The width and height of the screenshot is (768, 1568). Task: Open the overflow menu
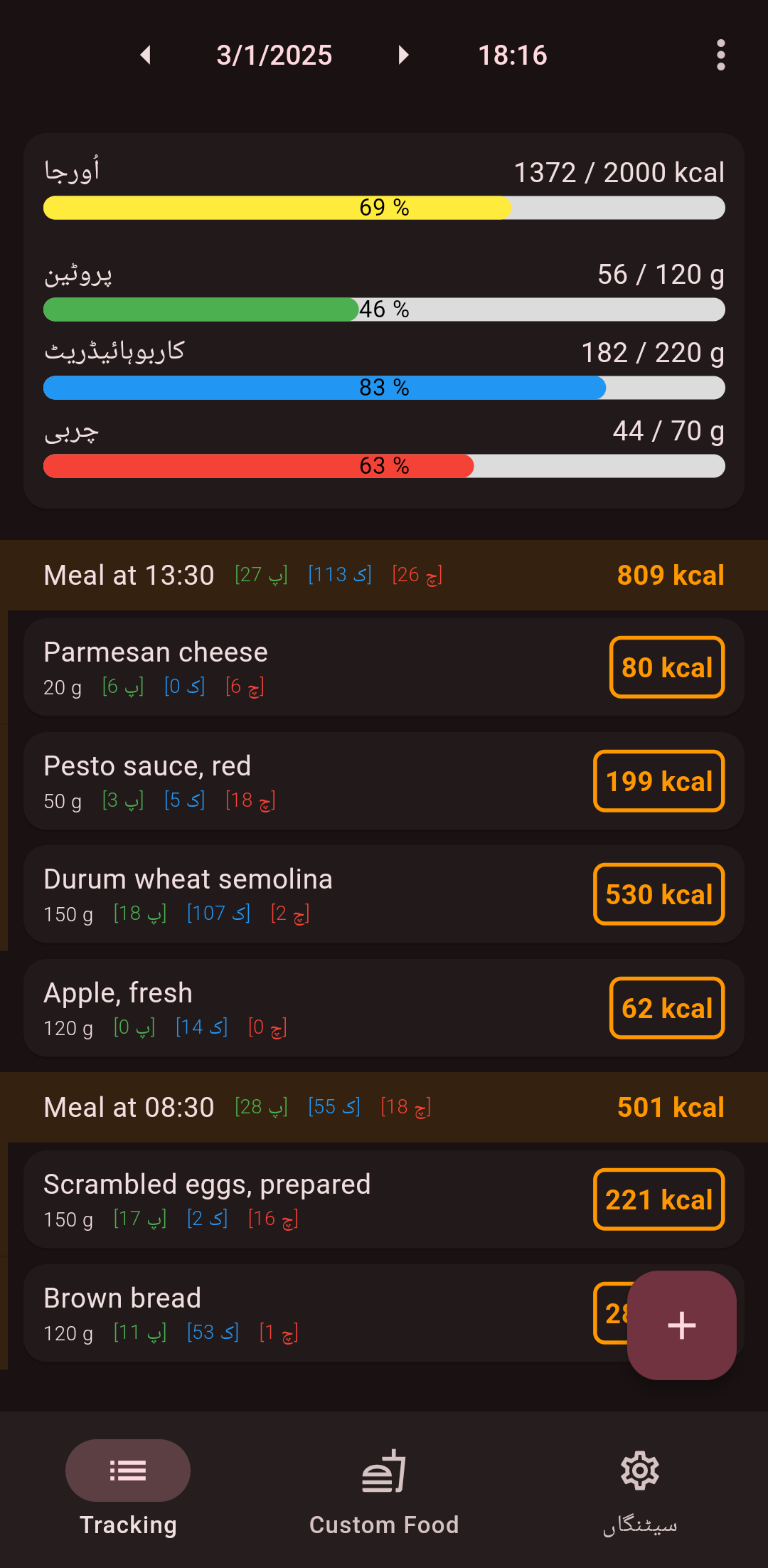[720, 55]
